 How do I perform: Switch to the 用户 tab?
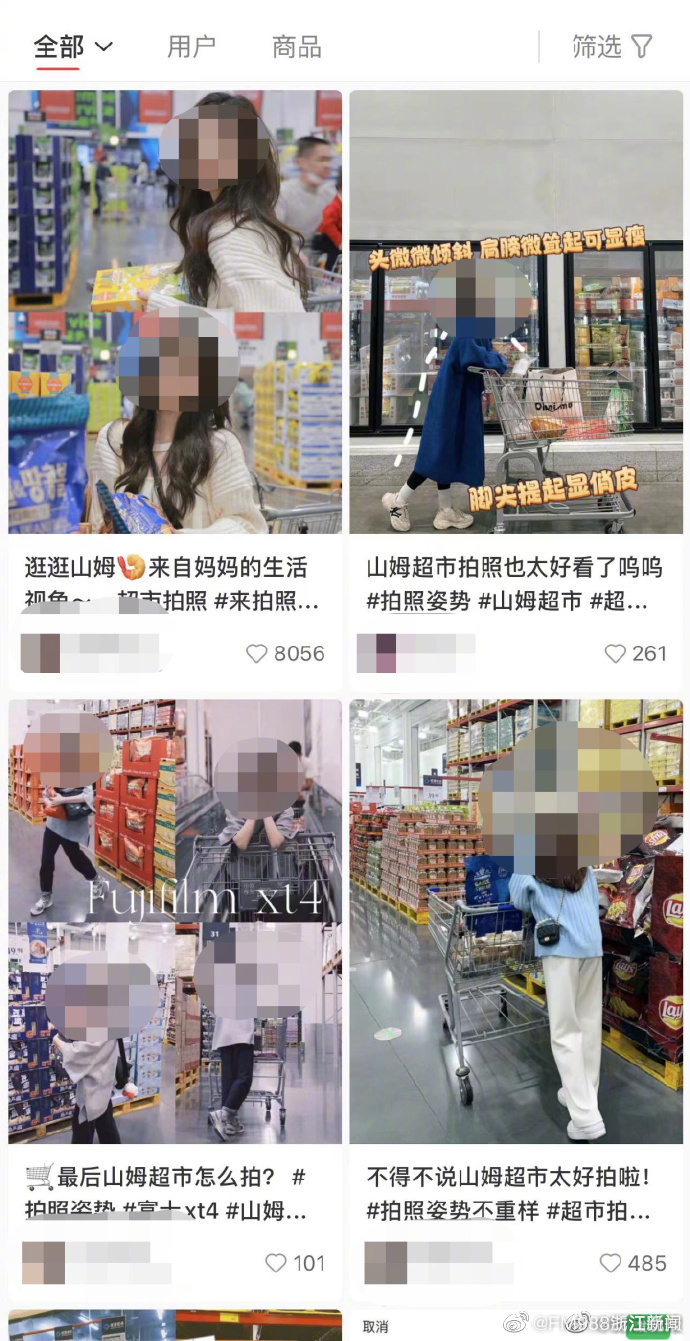pyautogui.click(x=191, y=46)
